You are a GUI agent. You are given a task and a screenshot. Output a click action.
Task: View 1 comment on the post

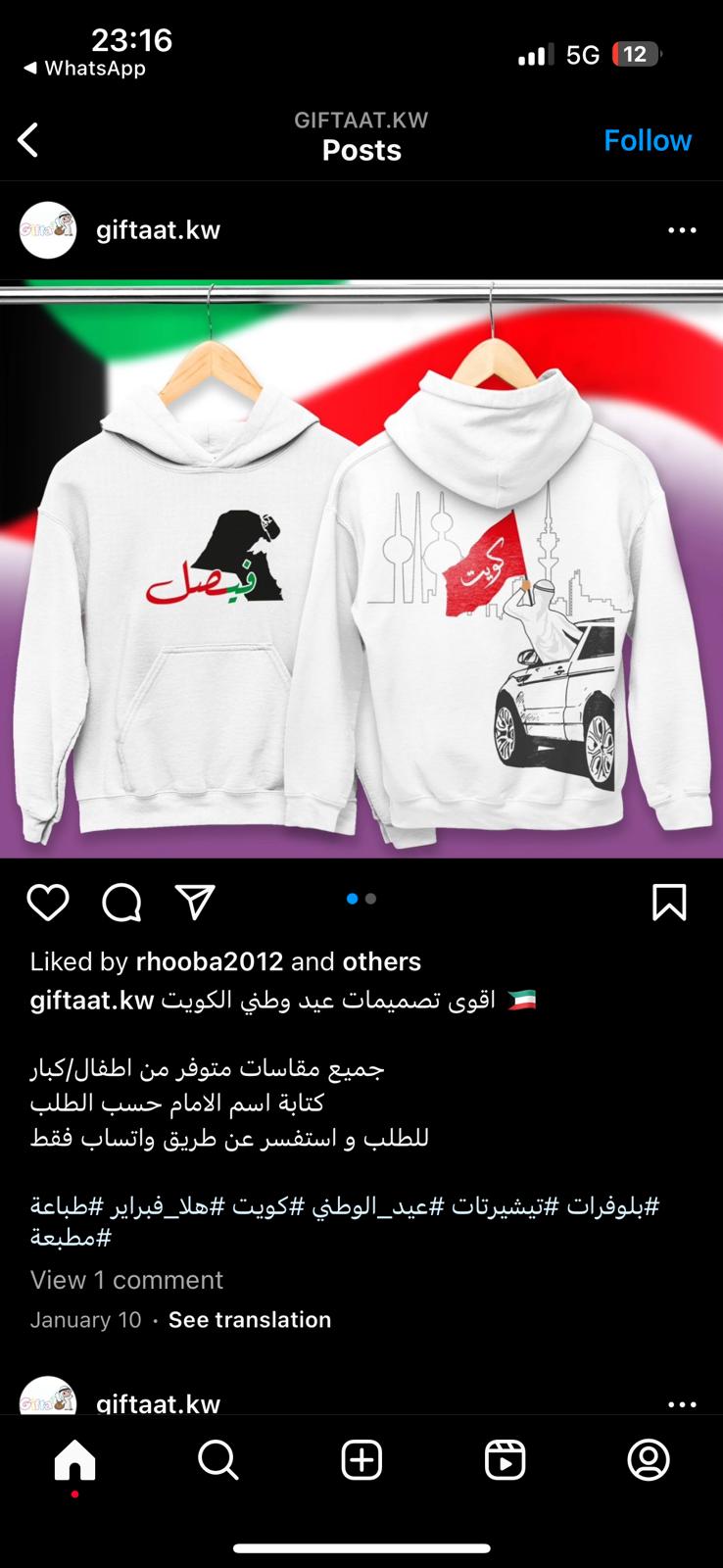pos(126,1280)
